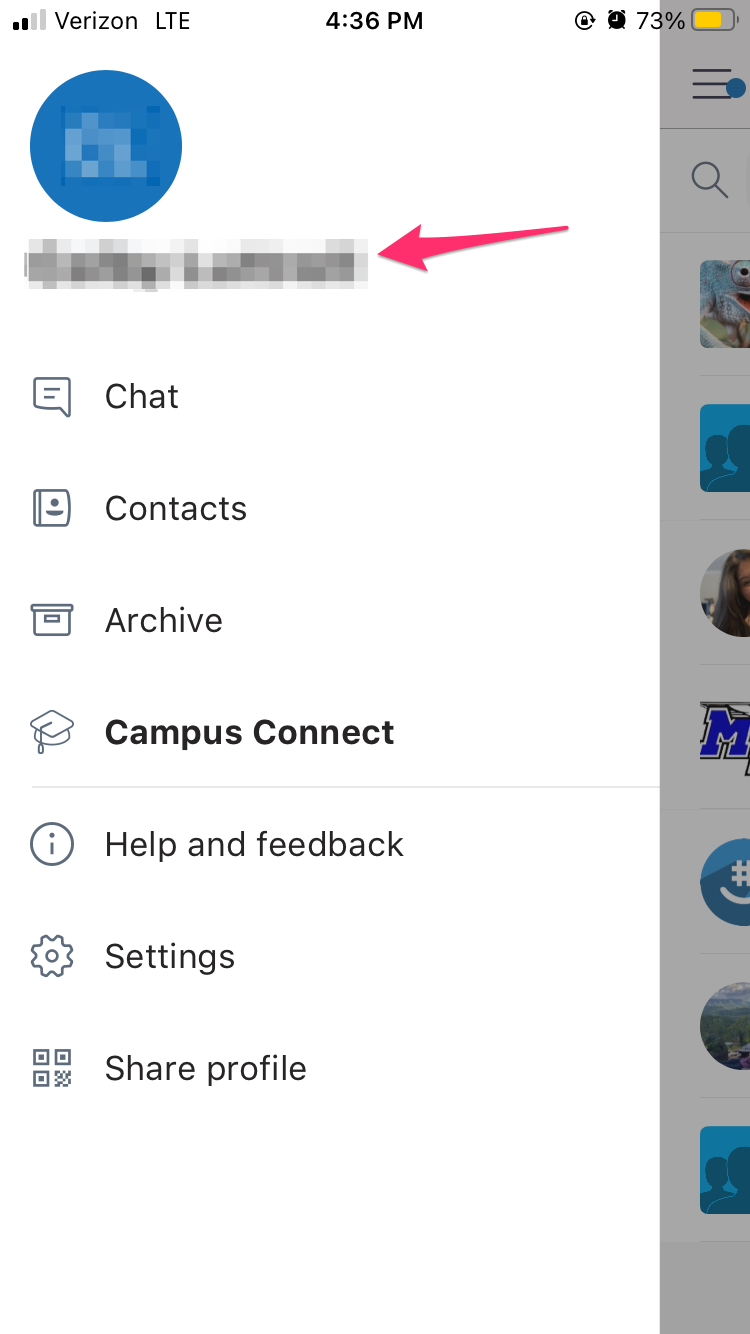This screenshot has width=750, height=1334.
Task: Open the chat with the blue M logo
Action: [728, 737]
